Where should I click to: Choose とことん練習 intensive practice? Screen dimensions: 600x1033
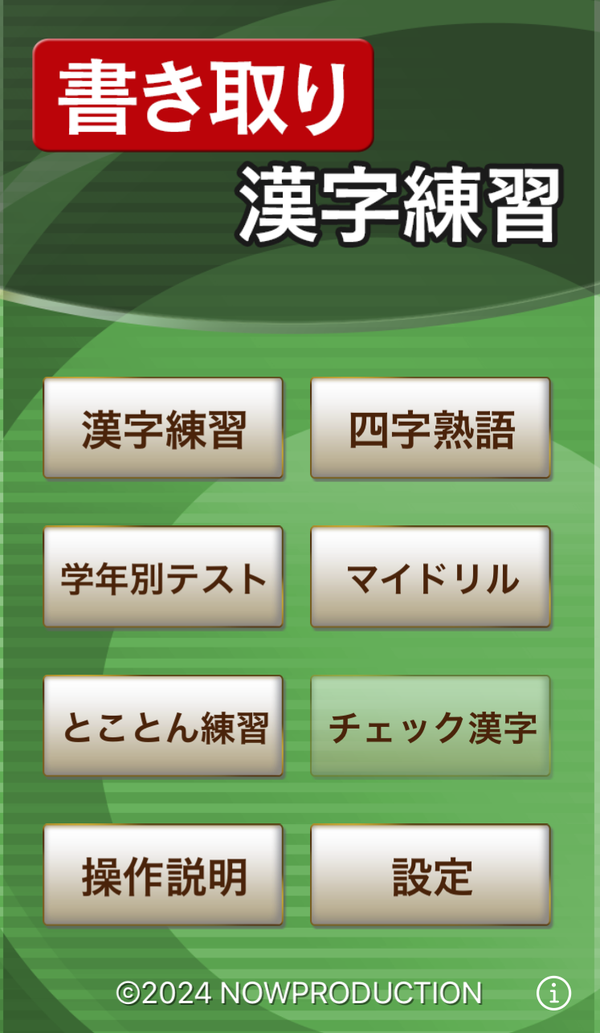[x=163, y=725]
